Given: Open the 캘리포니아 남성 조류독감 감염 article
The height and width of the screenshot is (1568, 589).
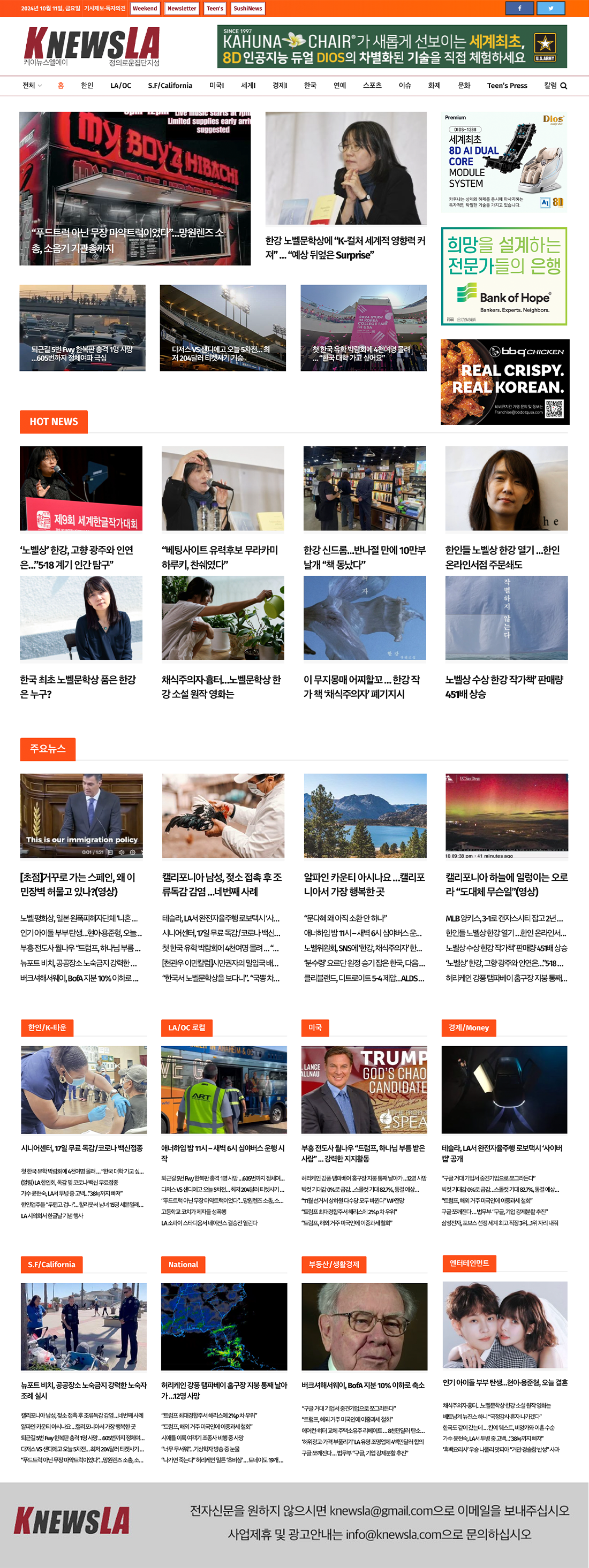Looking at the screenshot, I should (x=222, y=884).
